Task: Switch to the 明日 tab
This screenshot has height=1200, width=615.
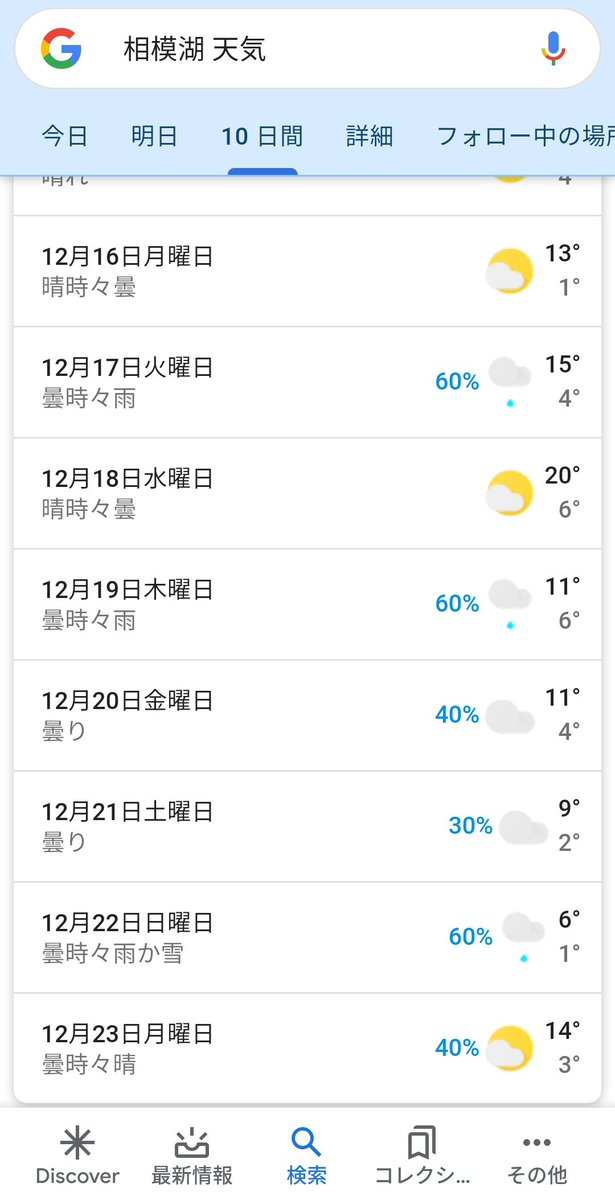Action: click(x=154, y=136)
